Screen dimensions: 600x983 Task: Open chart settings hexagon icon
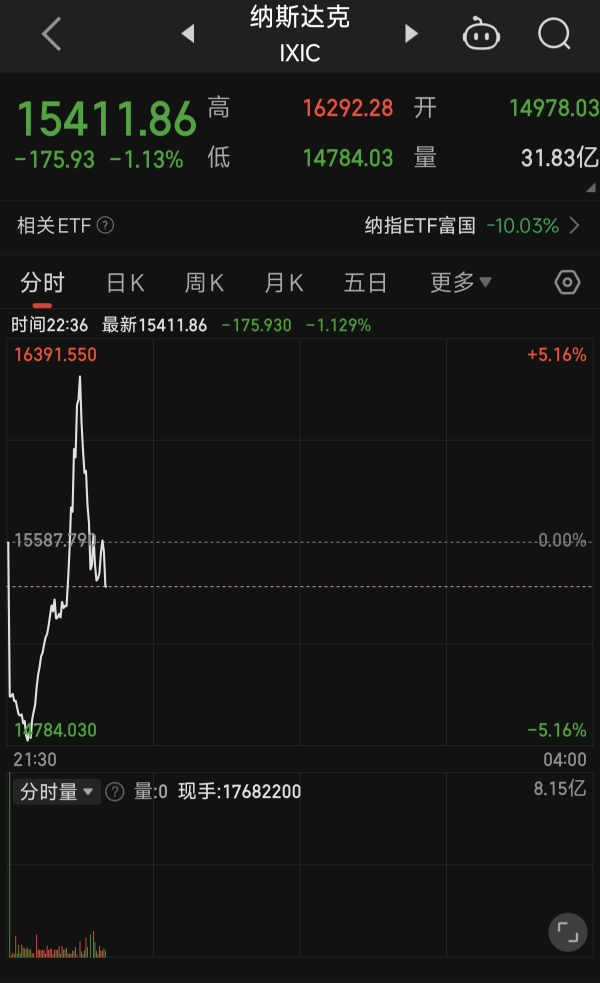click(x=567, y=283)
